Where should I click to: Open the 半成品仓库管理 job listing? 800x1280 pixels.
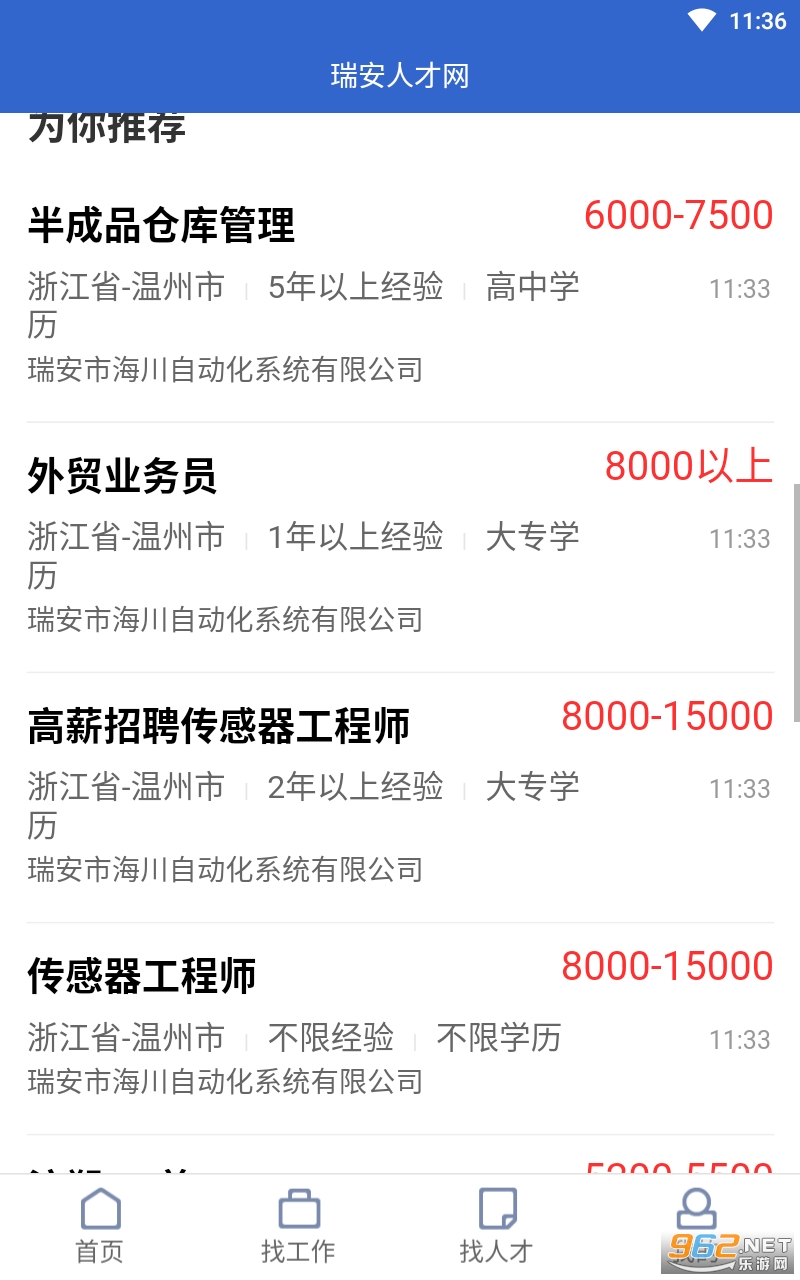(160, 225)
